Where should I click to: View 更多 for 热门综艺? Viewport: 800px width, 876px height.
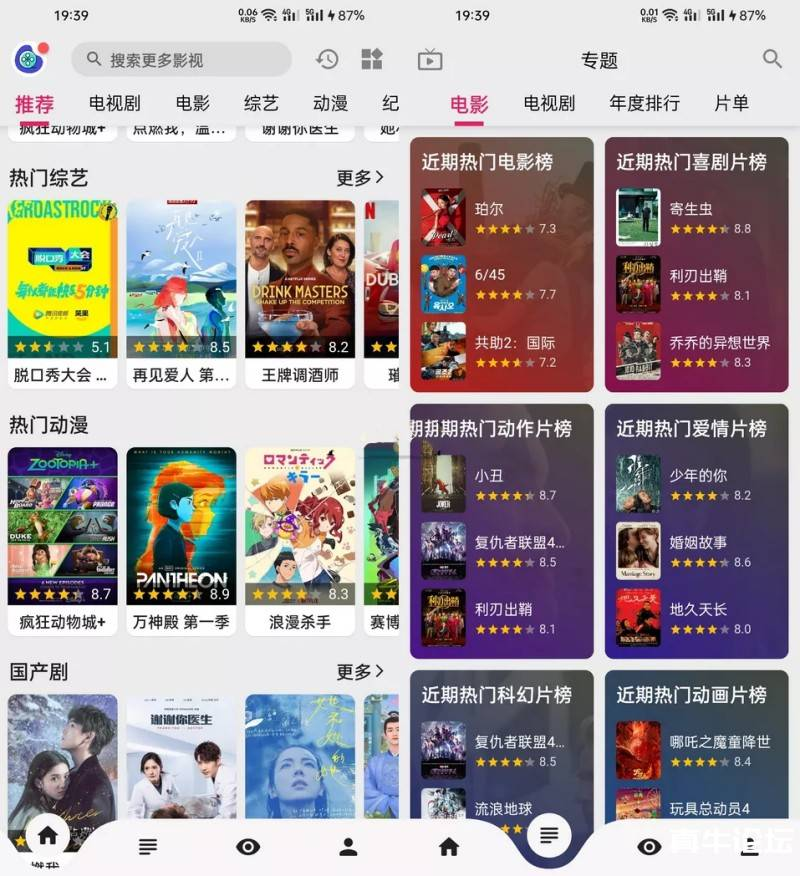pyautogui.click(x=360, y=178)
